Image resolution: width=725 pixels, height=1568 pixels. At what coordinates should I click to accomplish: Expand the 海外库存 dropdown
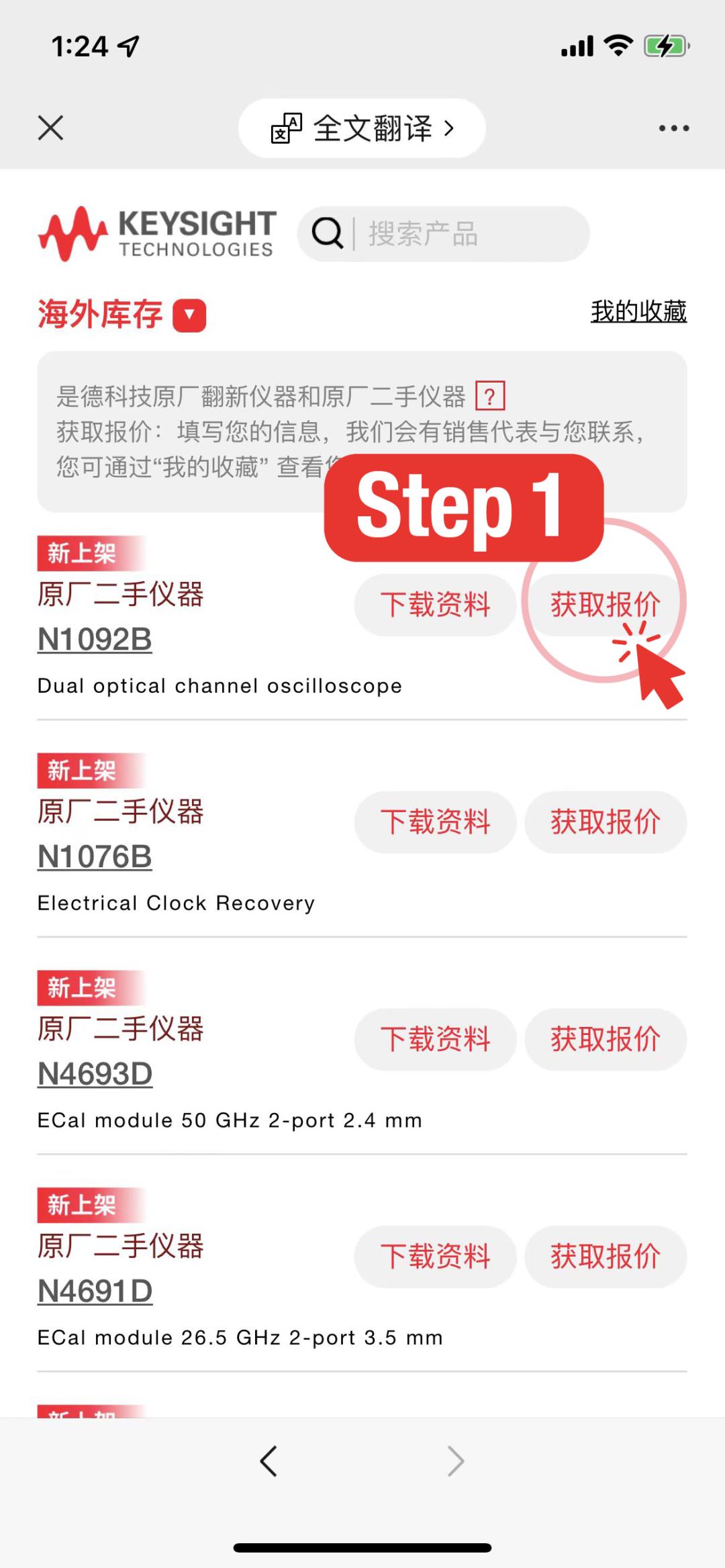[x=189, y=315]
